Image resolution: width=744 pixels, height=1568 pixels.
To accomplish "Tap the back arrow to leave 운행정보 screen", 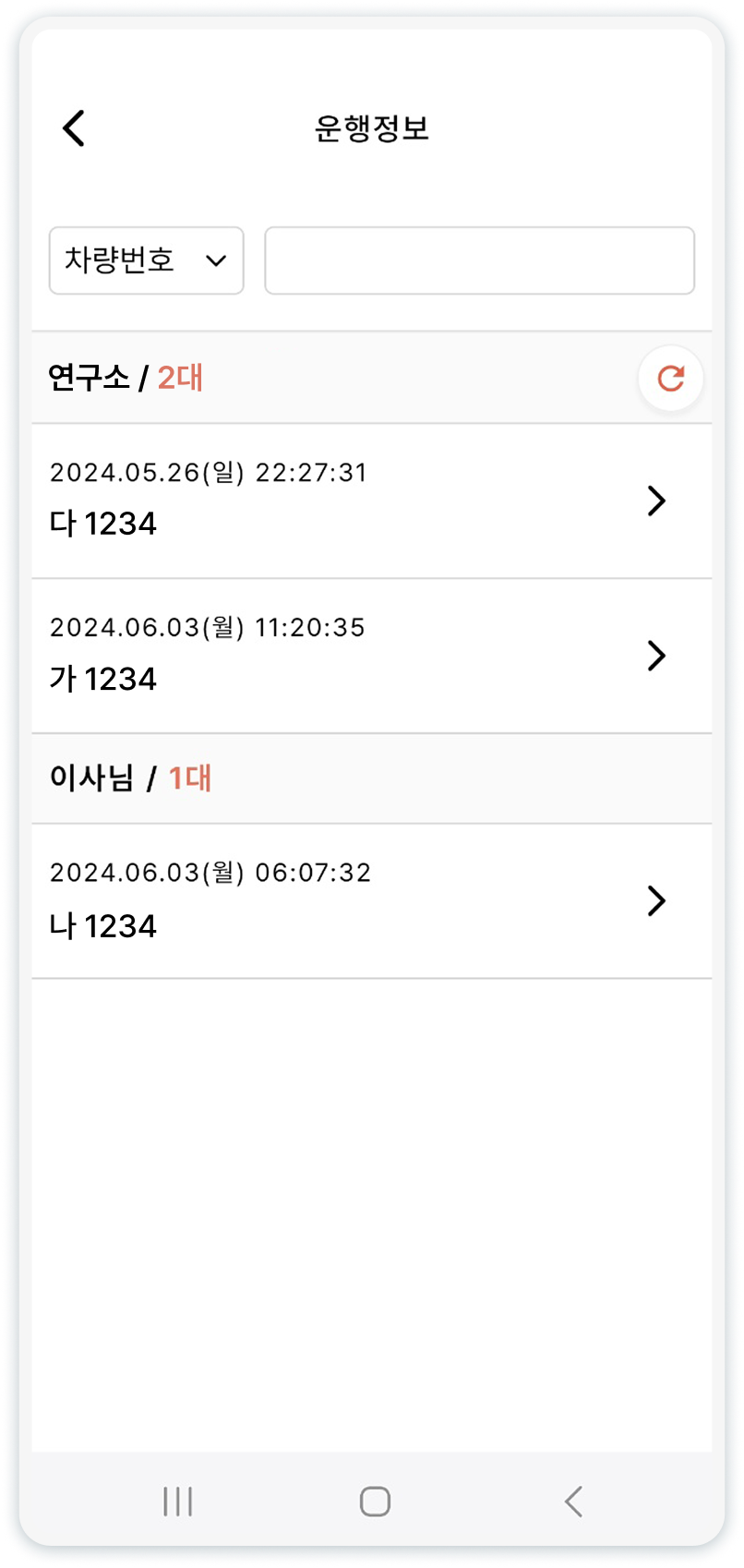I will coord(74,127).
